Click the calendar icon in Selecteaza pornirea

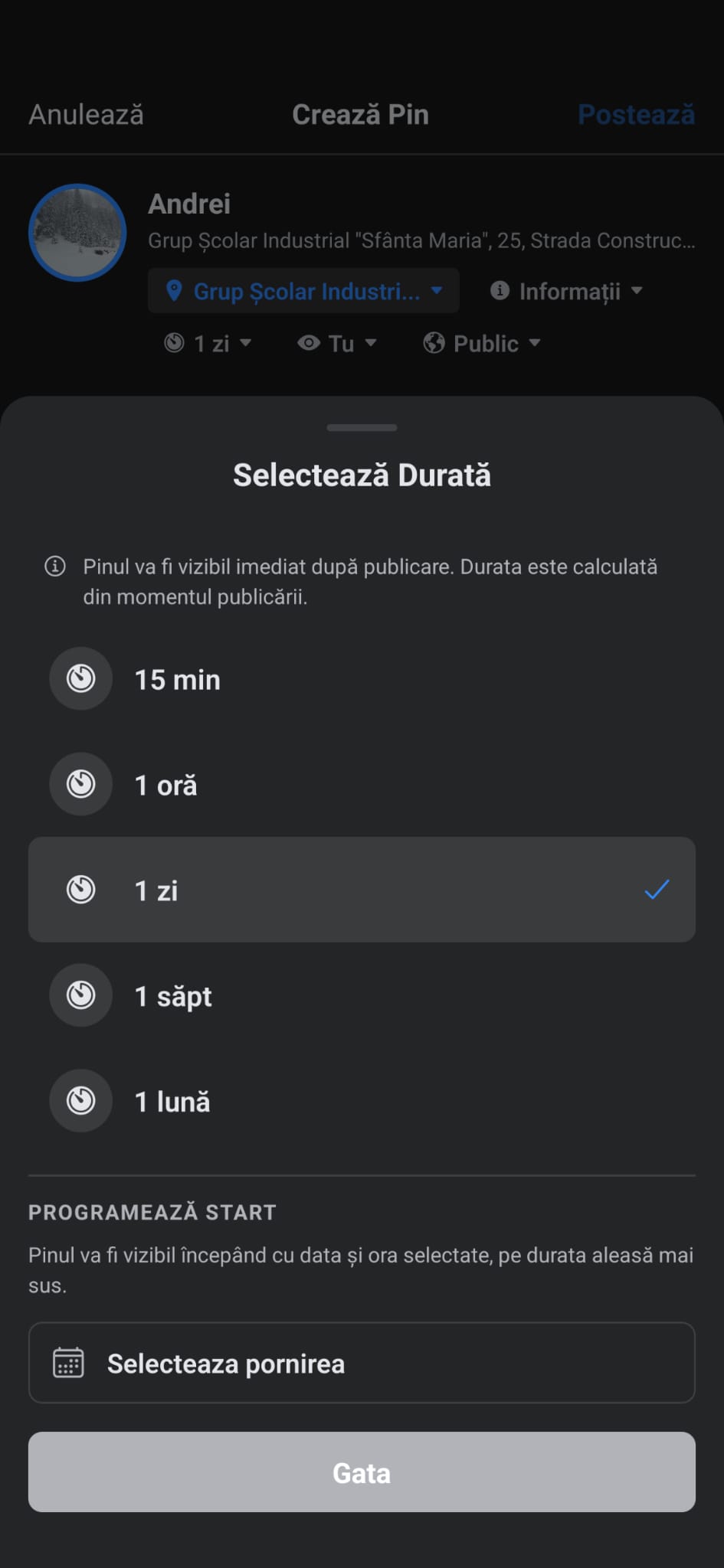pyautogui.click(x=68, y=1363)
